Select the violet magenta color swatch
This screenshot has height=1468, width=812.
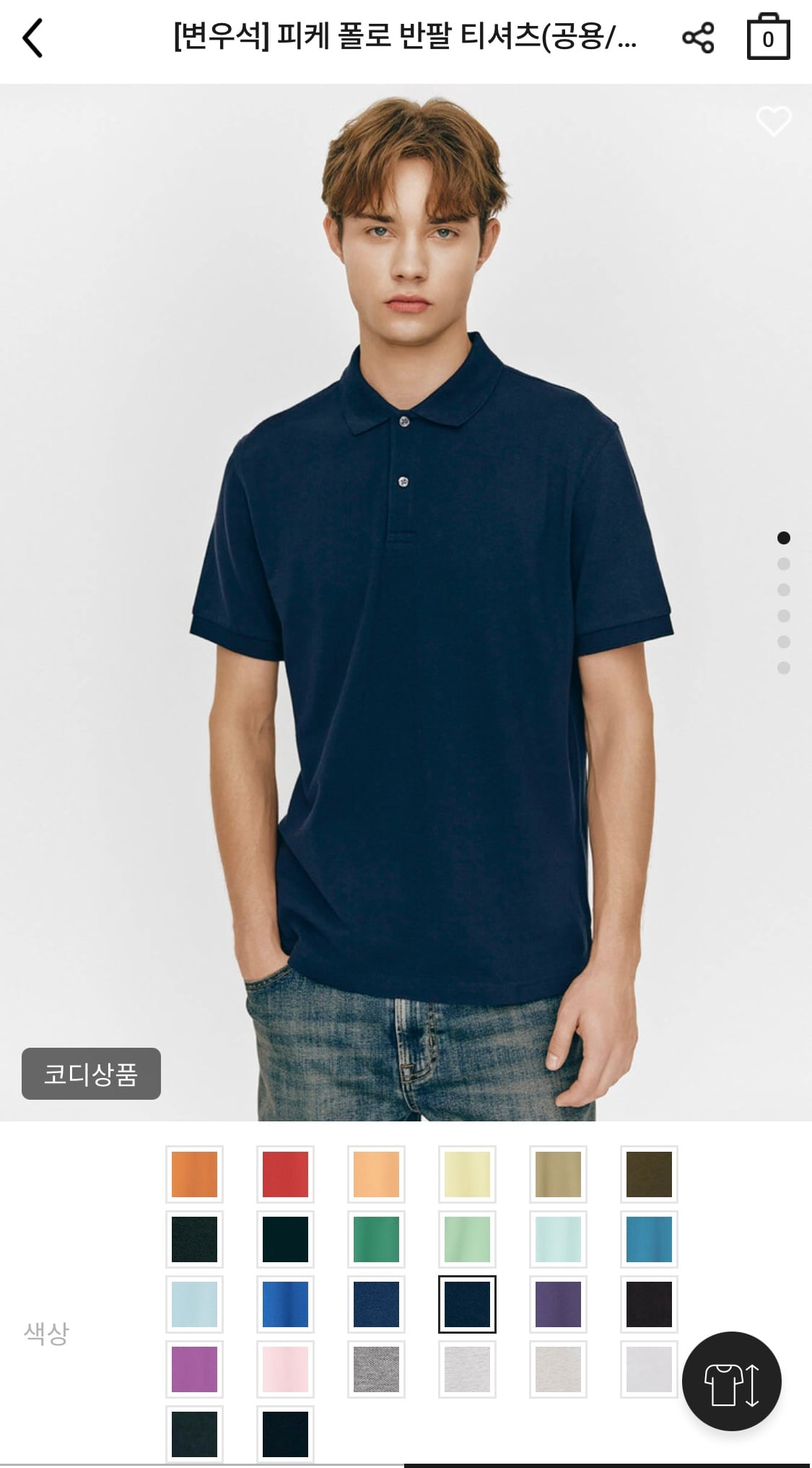coord(194,1369)
